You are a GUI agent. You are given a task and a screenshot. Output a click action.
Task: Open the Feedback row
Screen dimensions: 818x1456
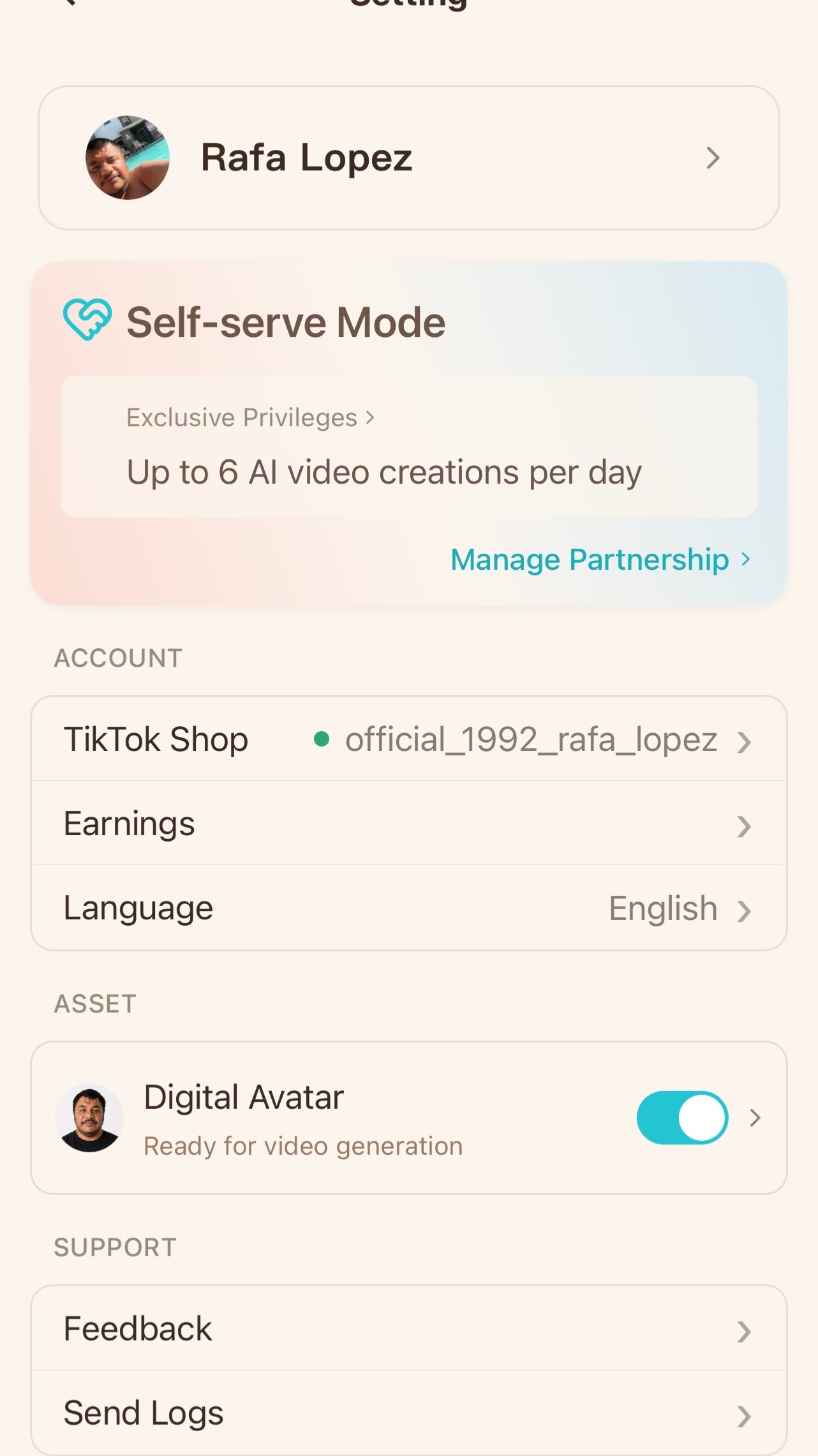pos(408,1328)
